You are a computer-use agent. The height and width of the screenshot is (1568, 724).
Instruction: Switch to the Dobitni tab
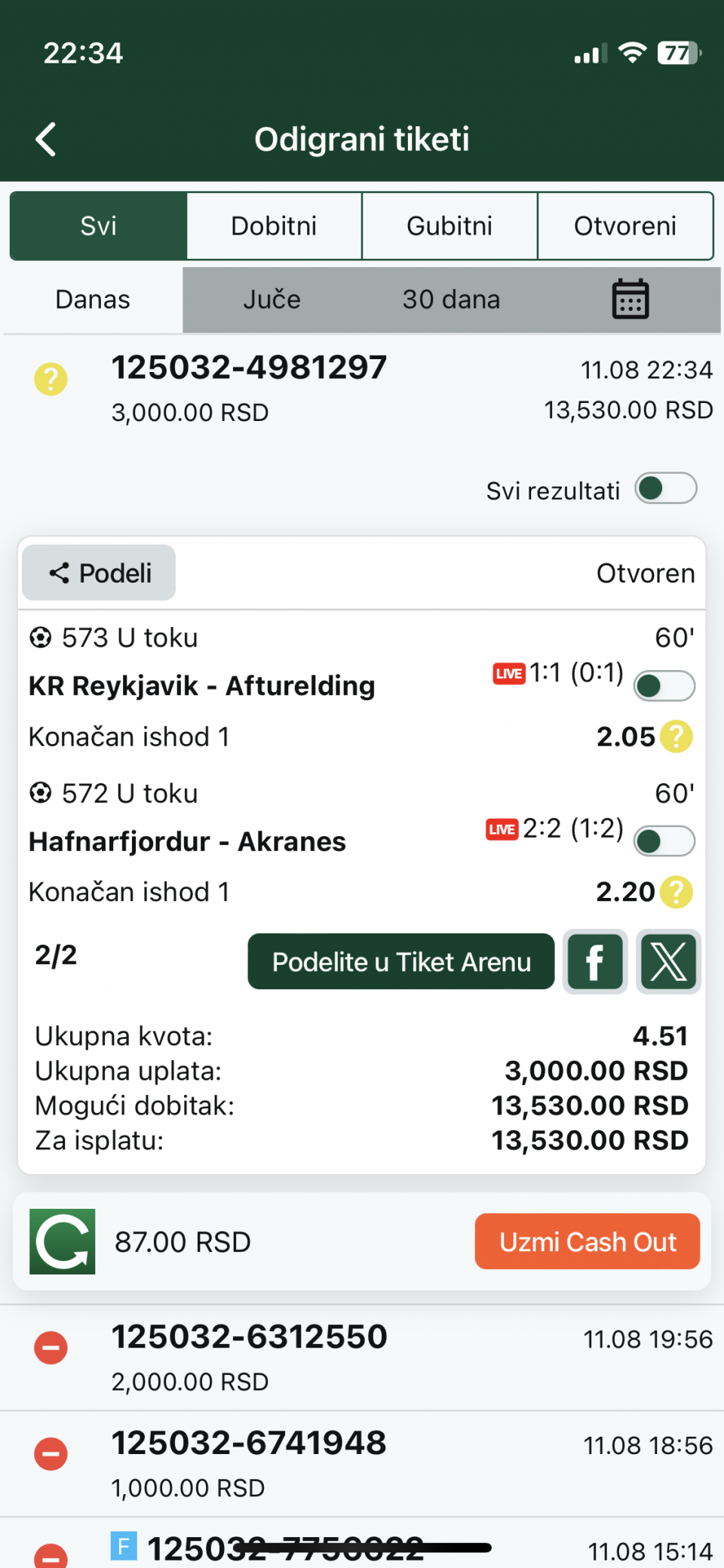[274, 226]
